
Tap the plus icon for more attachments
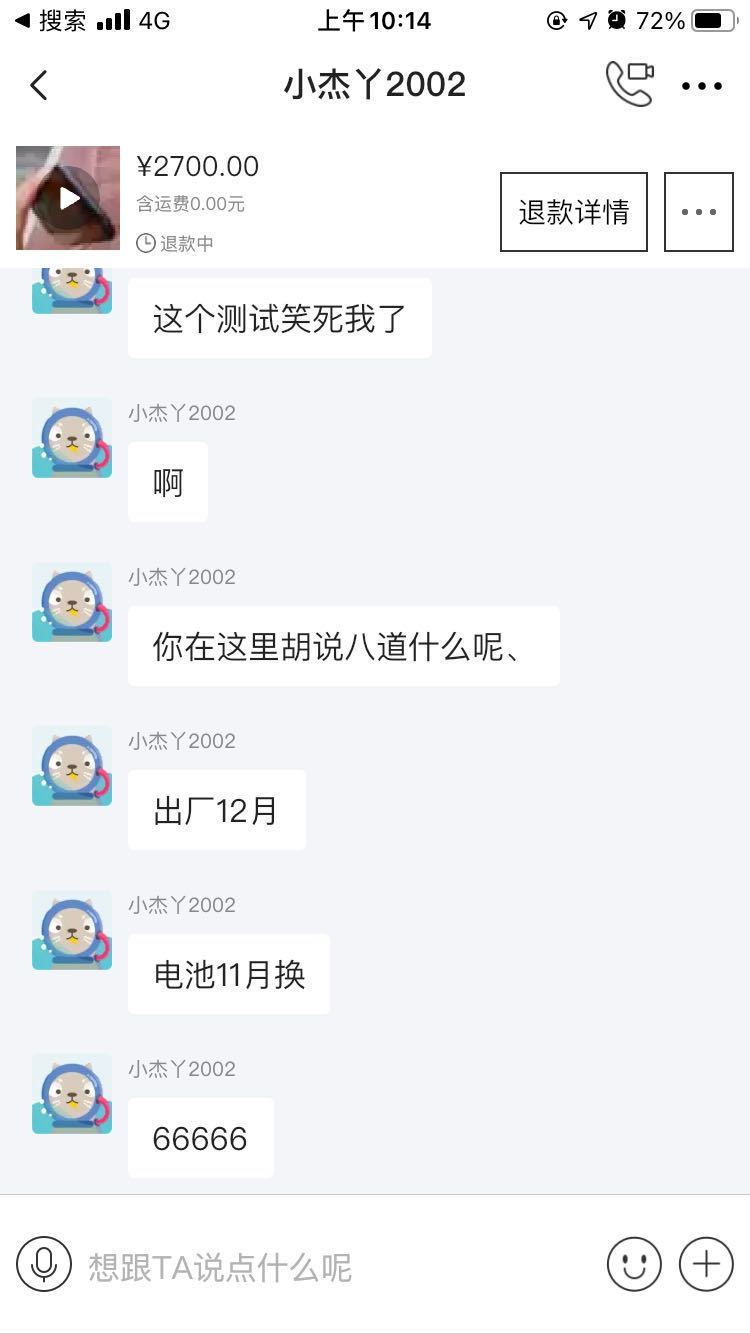[x=705, y=1263]
